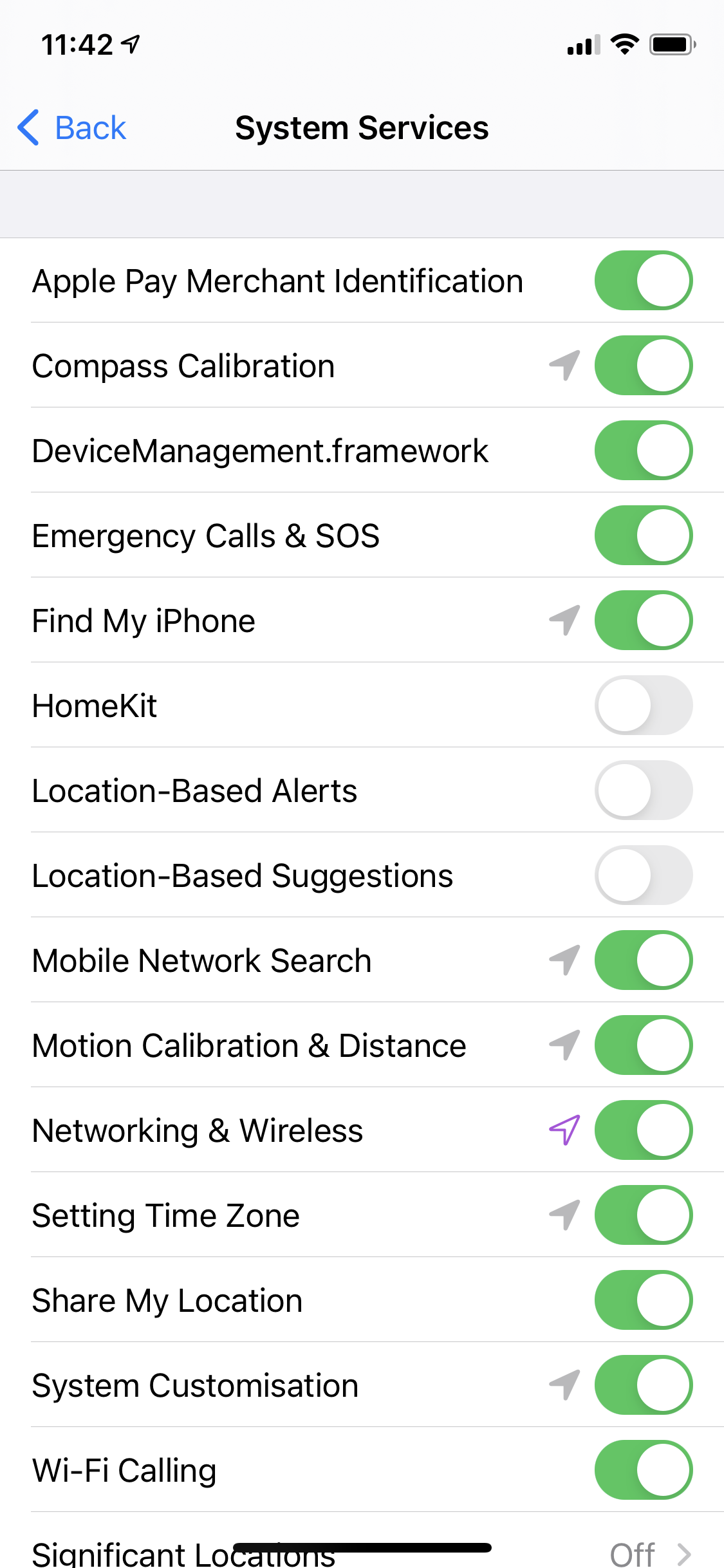Enable Location-Based Suggestions
724x1568 pixels.
(x=643, y=875)
